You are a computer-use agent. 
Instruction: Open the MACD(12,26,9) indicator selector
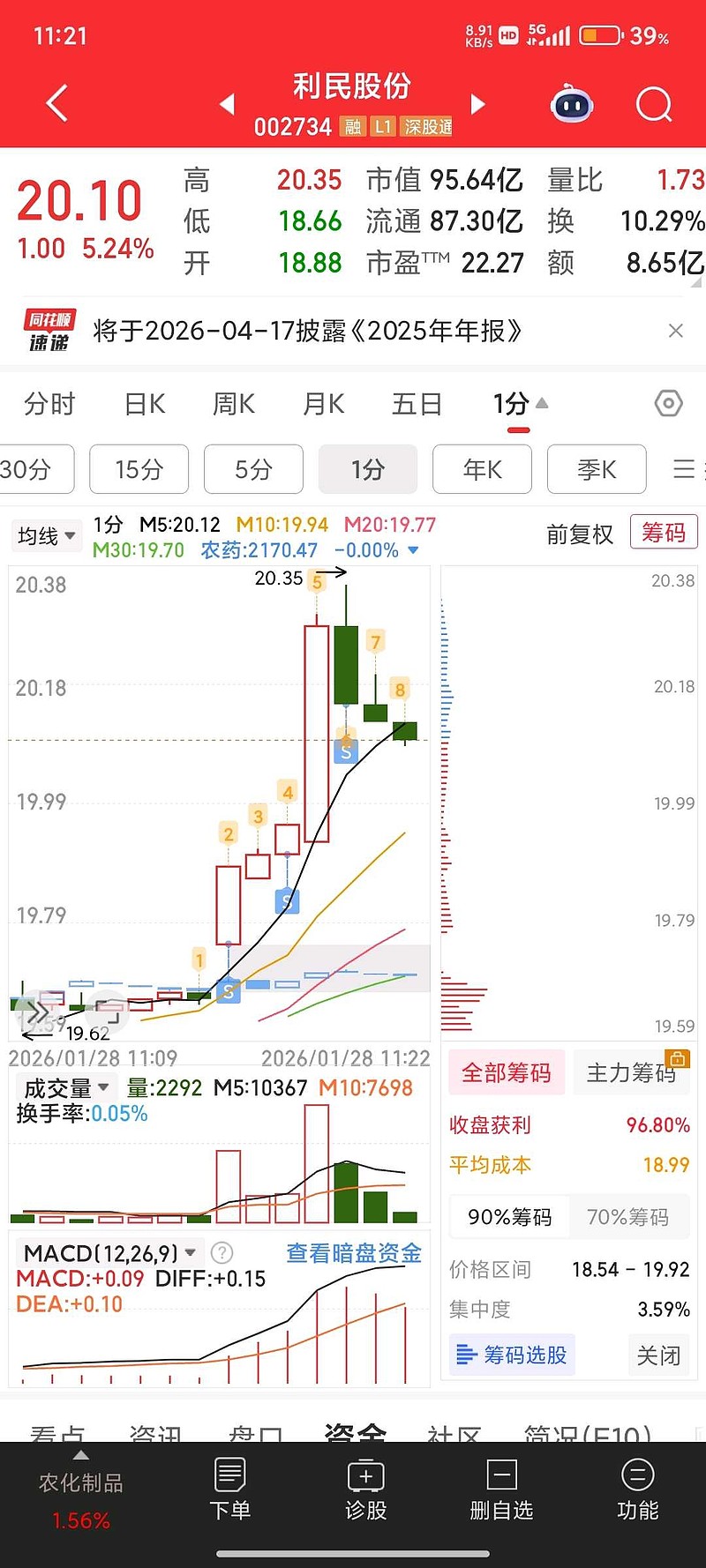click(106, 1251)
